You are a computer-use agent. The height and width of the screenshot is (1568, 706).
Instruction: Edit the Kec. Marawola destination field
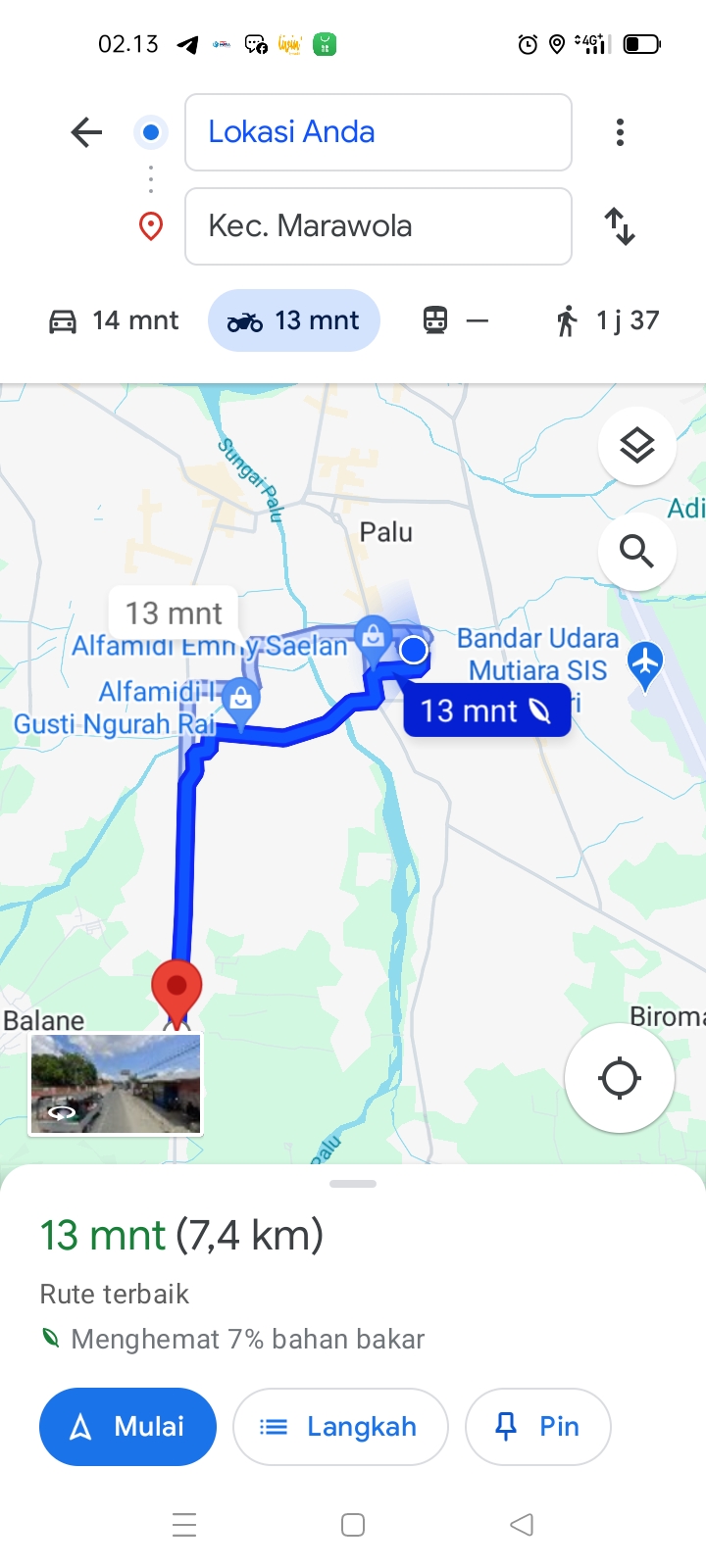378,226
